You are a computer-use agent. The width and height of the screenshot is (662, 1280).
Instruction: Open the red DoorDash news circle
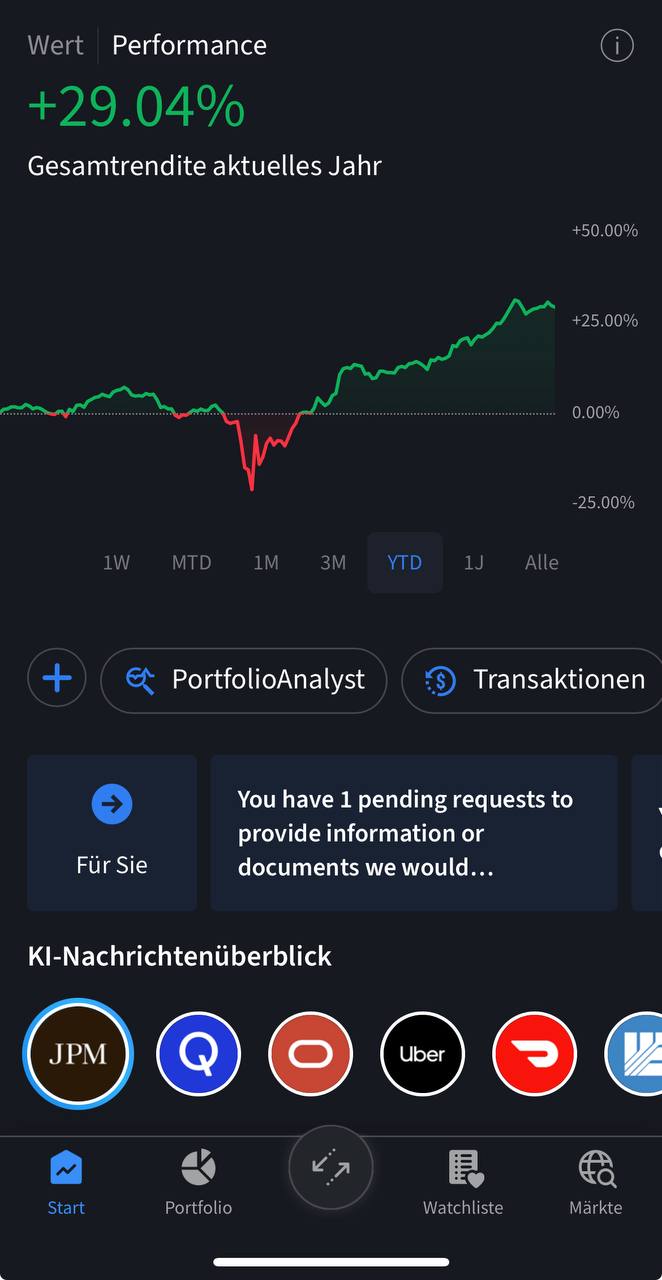tap(534, 1053)
